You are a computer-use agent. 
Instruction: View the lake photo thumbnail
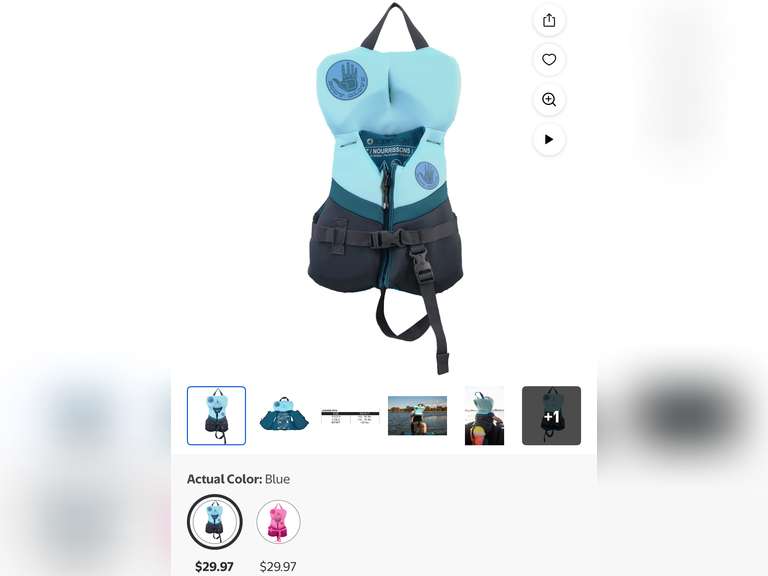[417, 416]
